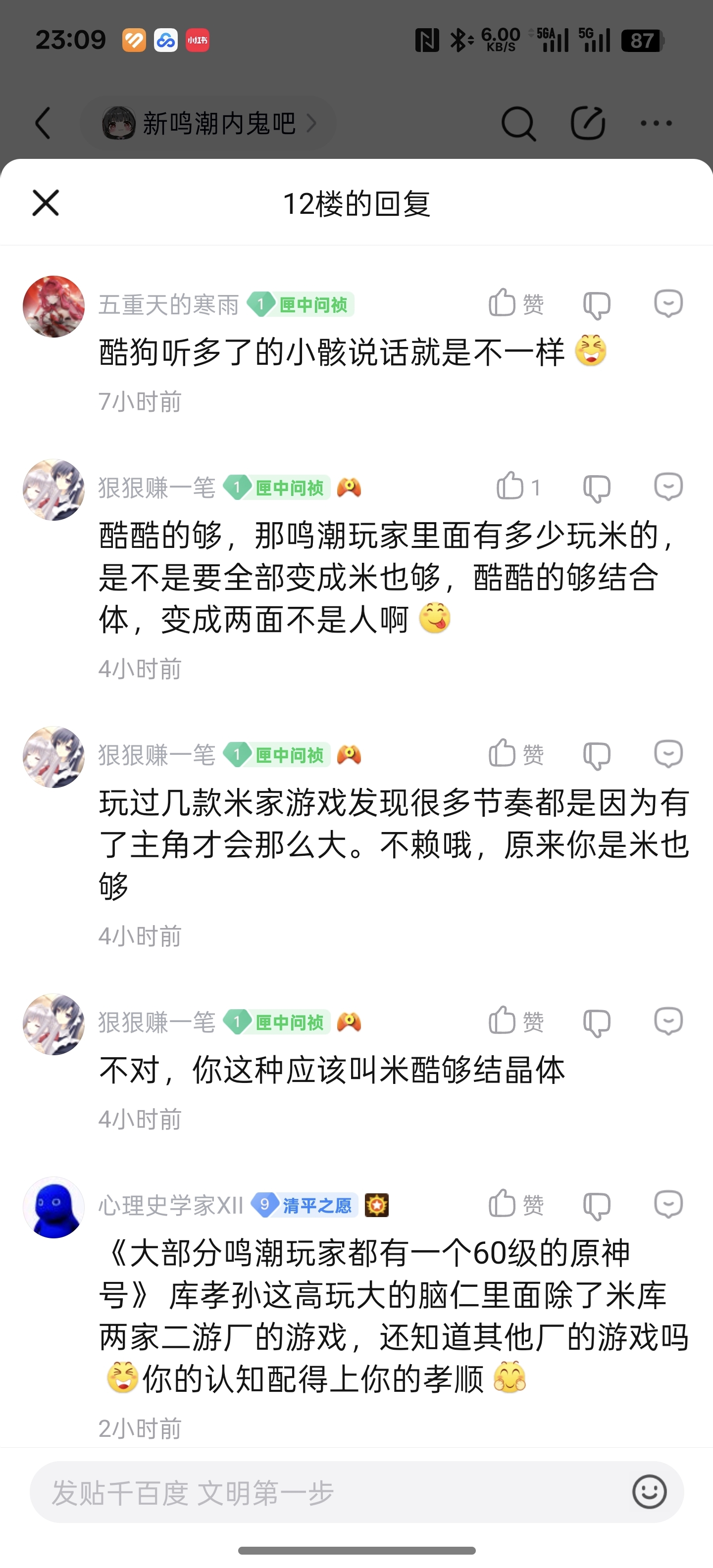Reply to 心理史学家XII's comment
The image size is (713, 1568).
(668, 1205)
